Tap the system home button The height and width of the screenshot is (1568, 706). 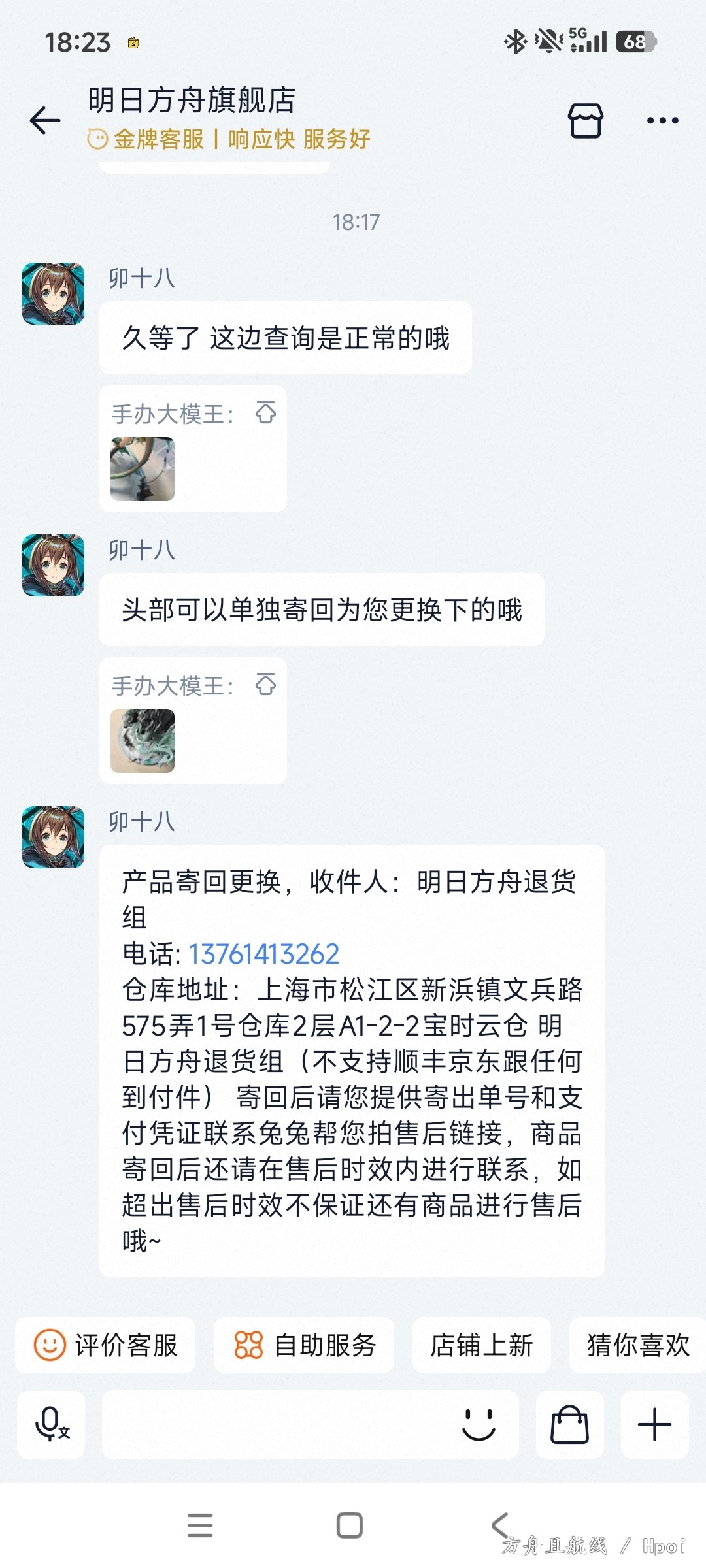pyautogui.click(x=350, y=1526)
